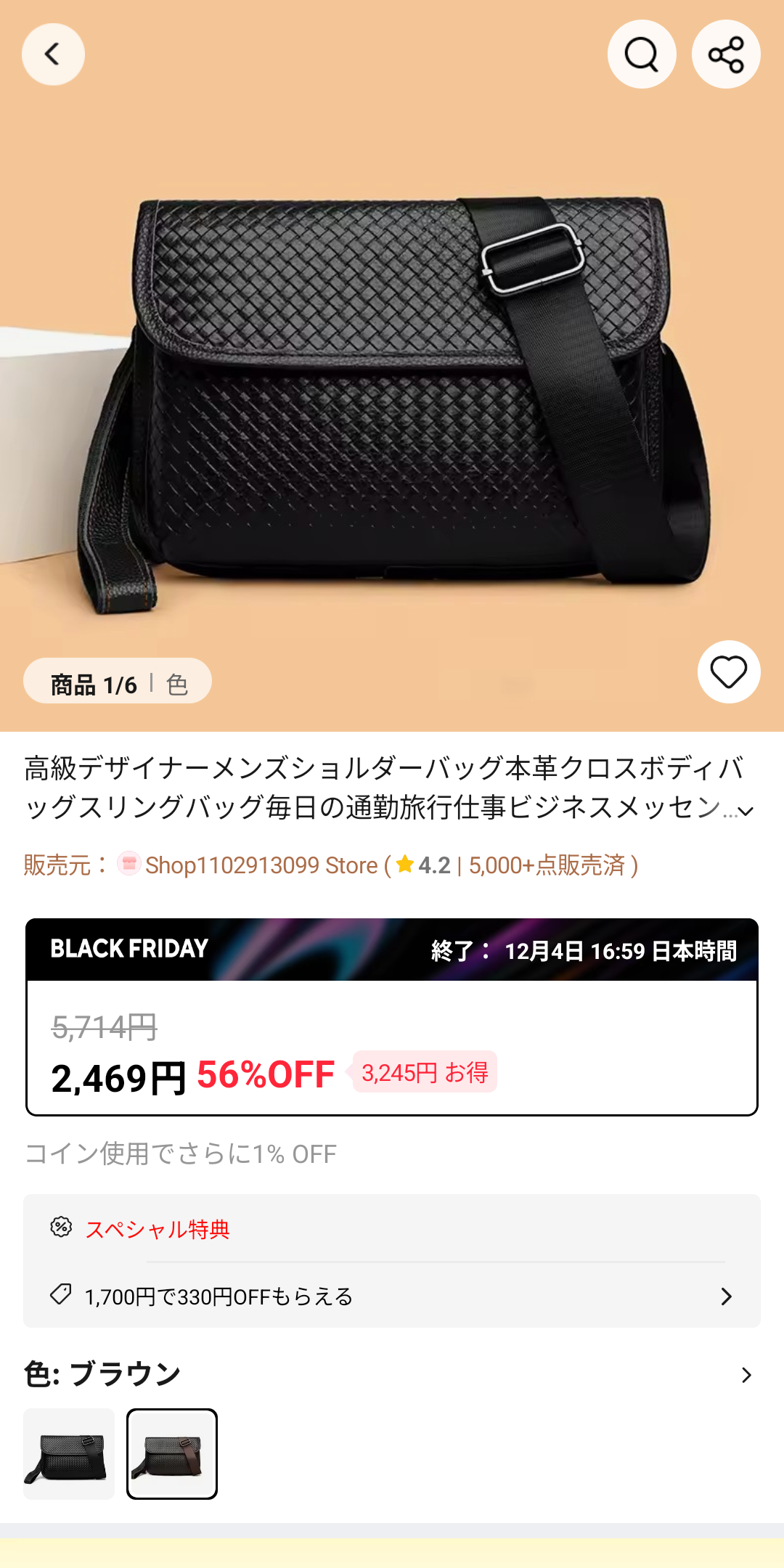Open the color options chevron
Image resolution: width=784 pixels, height=1568 pixels.
(x=746, y=1375)
